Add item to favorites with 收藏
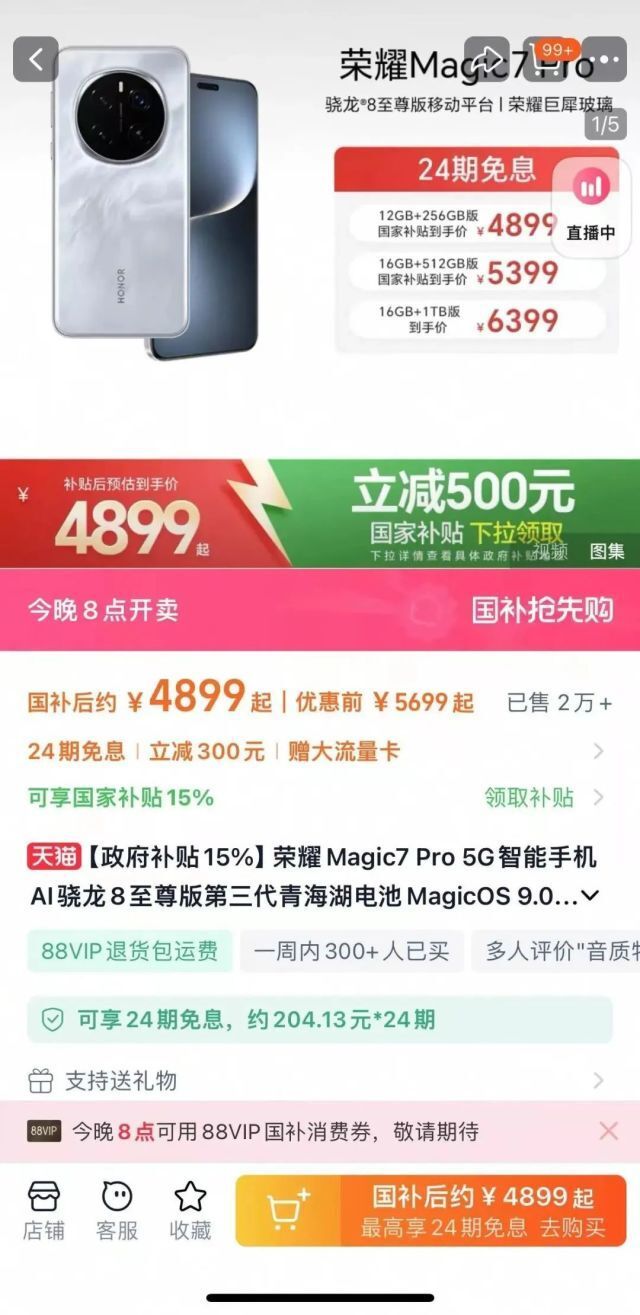The width and height of the screenshot is (640, 1315). click(189, 1210)
